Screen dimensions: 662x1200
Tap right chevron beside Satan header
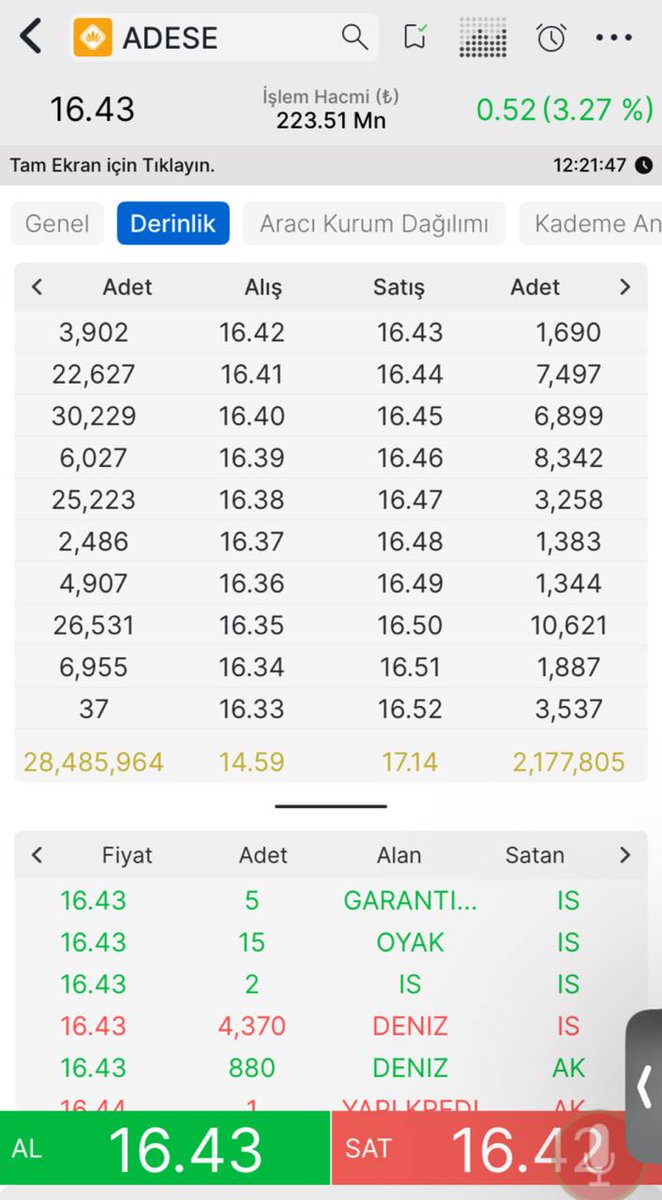pyautogui.click(x=625, y=855)
